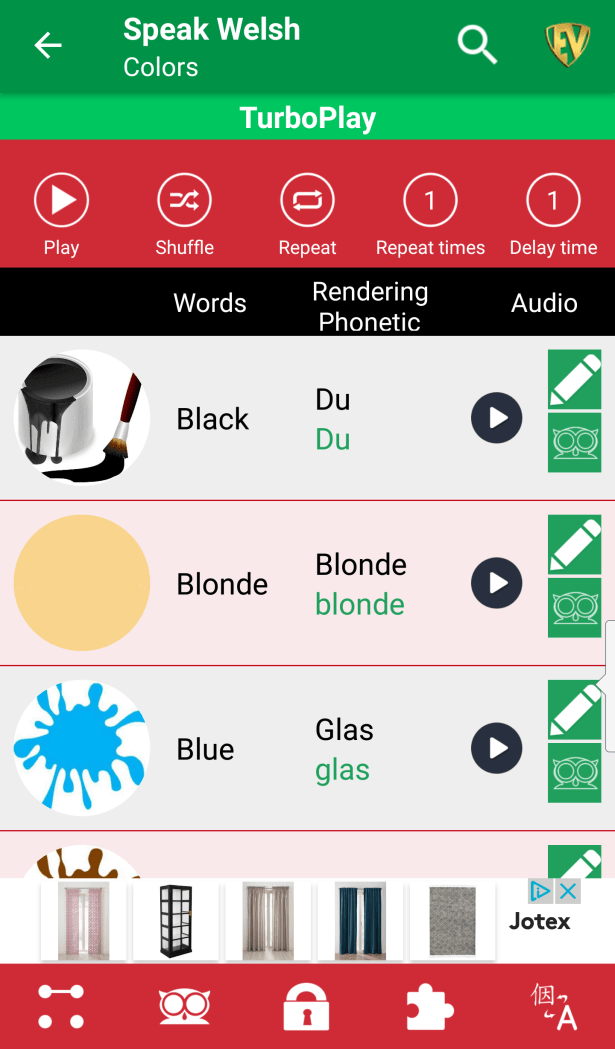Open the FV shield badge
This screenshot has height=1049, width=615.
pyautogui.click(x=567, y=46)
